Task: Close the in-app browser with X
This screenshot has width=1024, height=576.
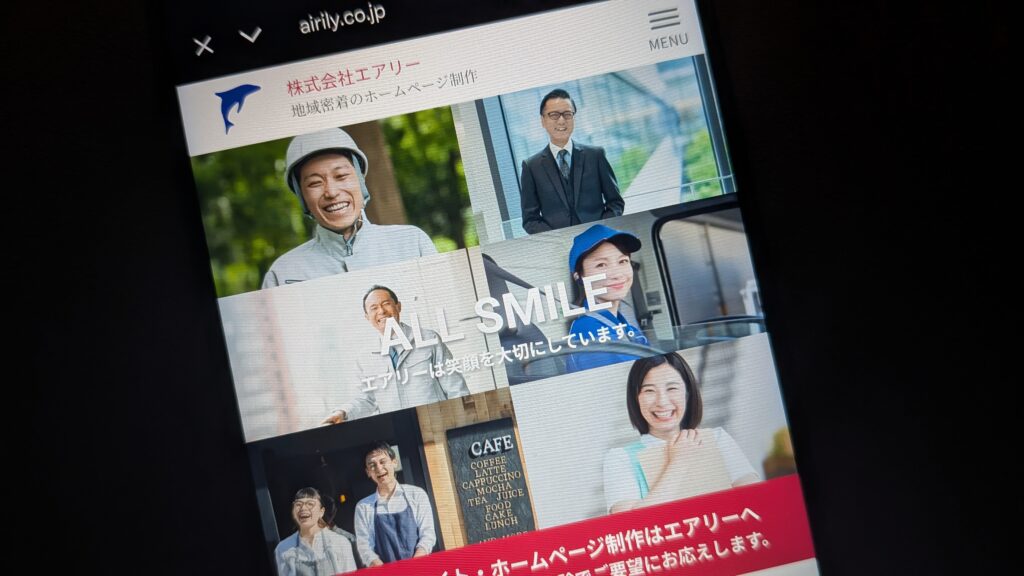Action: coord(203,45)
